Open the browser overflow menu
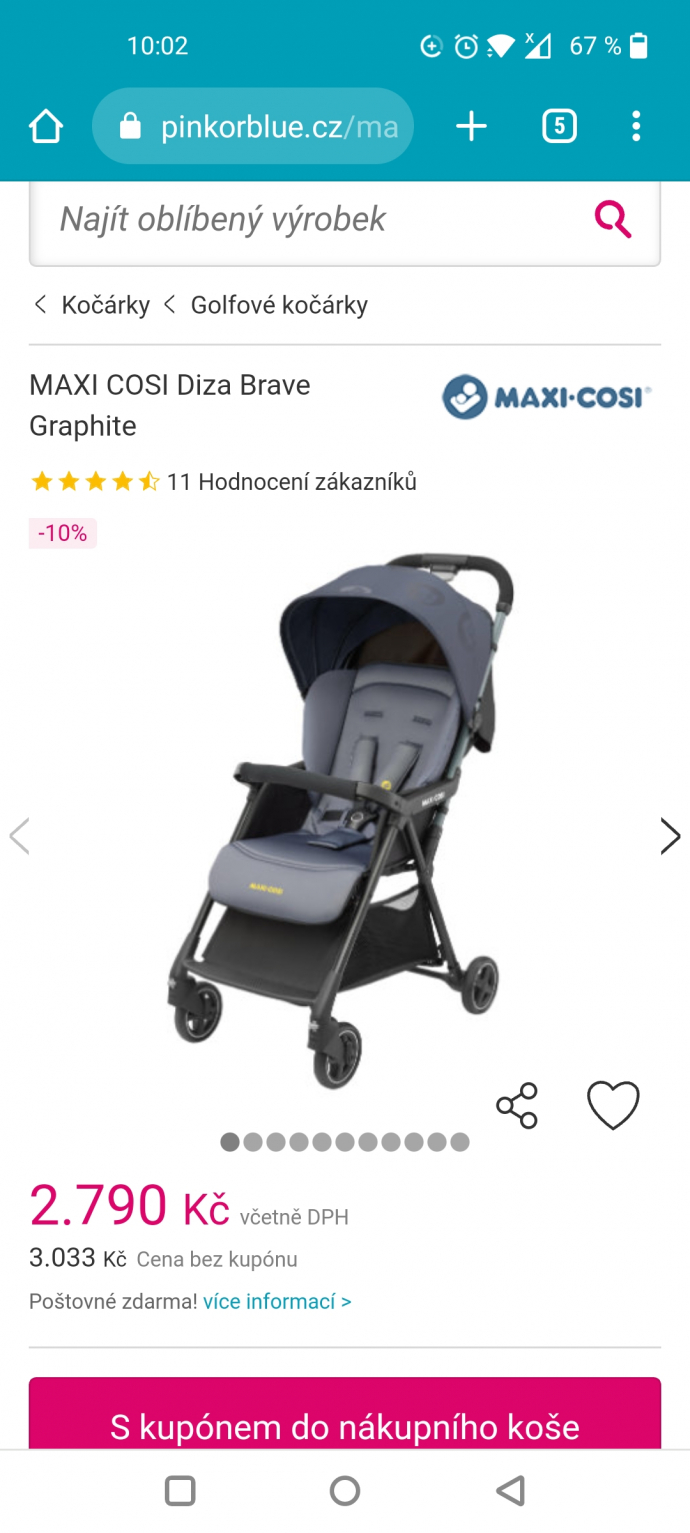 click(636, 127)
